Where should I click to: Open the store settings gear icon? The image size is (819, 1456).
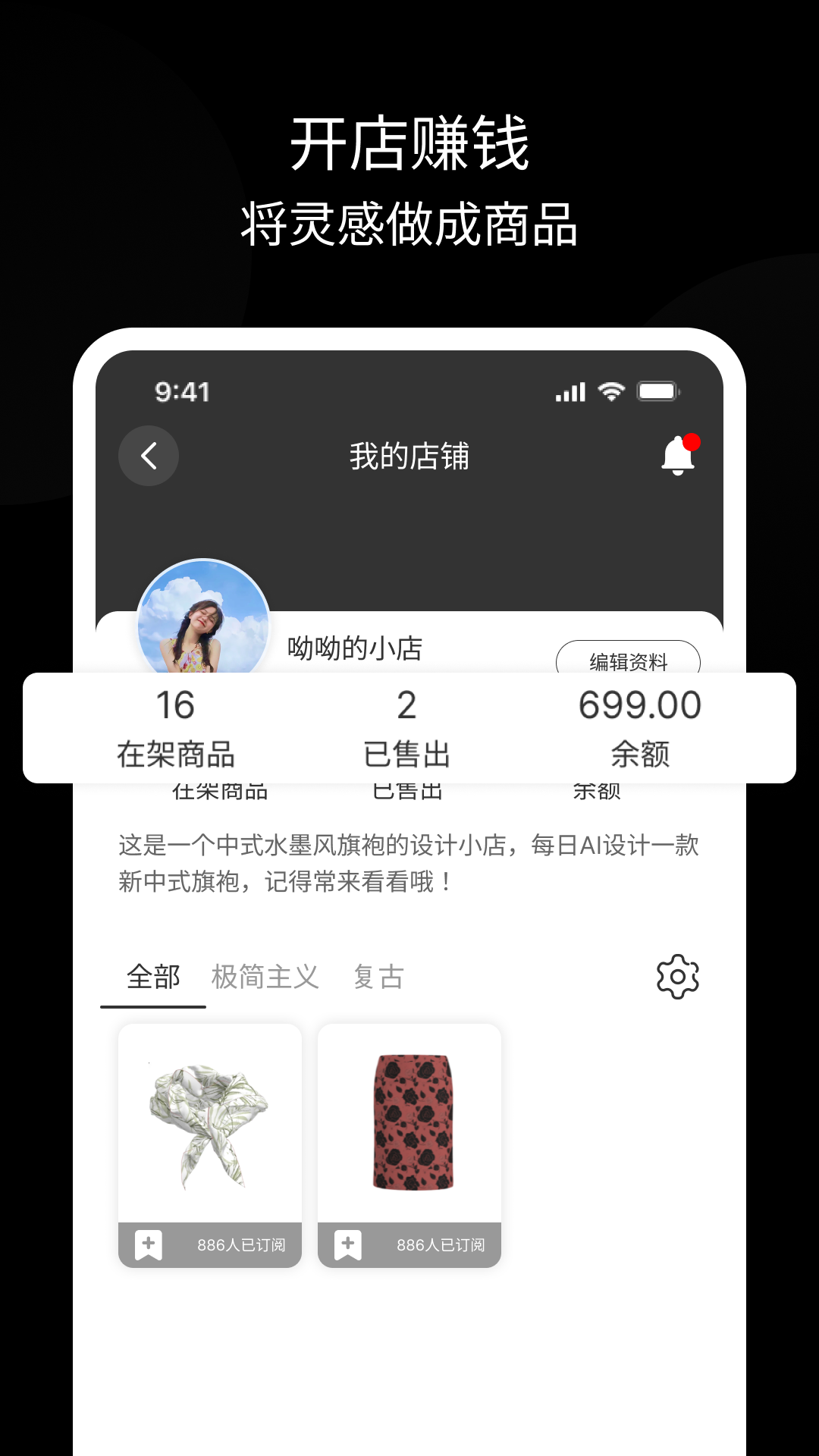point(677,978)
